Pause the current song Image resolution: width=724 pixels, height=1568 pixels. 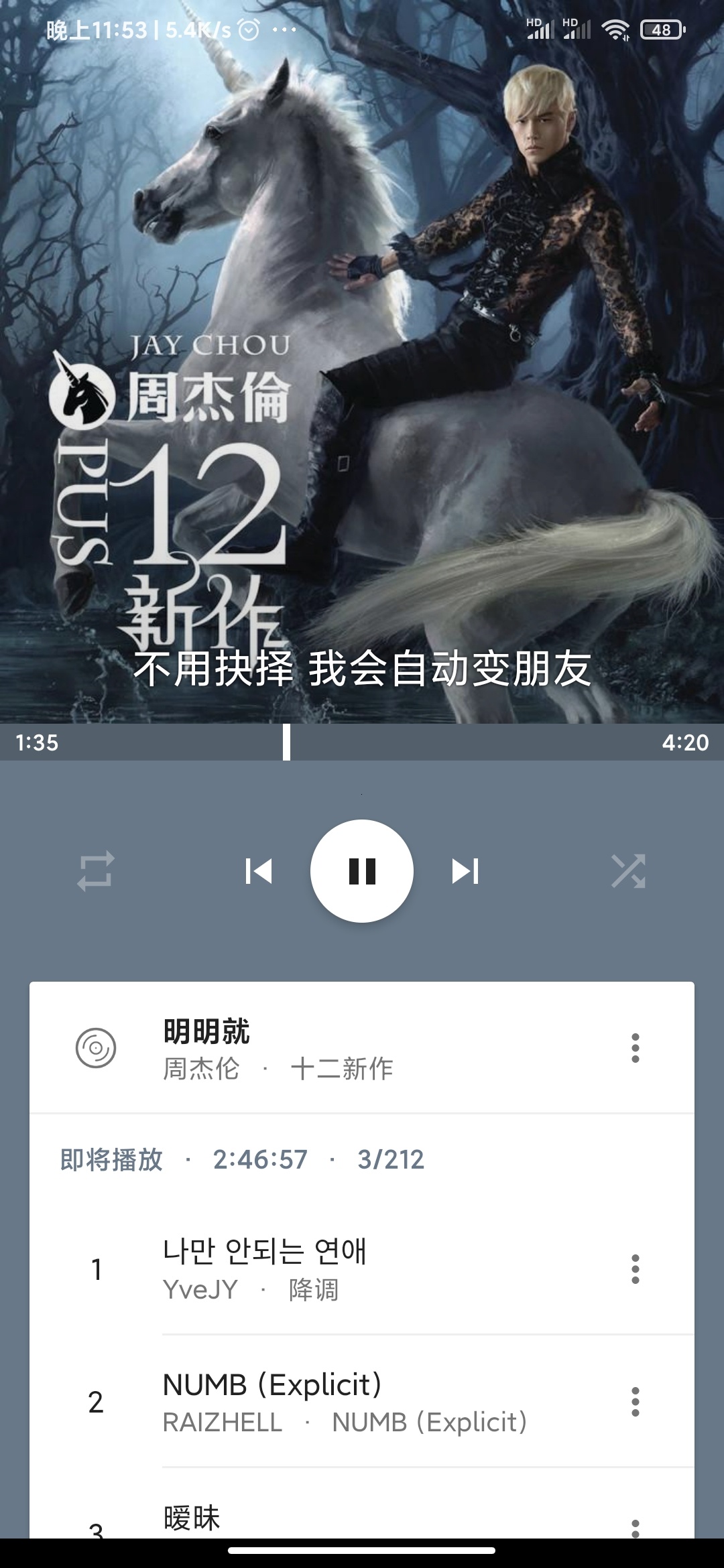(x=362, y=871)
